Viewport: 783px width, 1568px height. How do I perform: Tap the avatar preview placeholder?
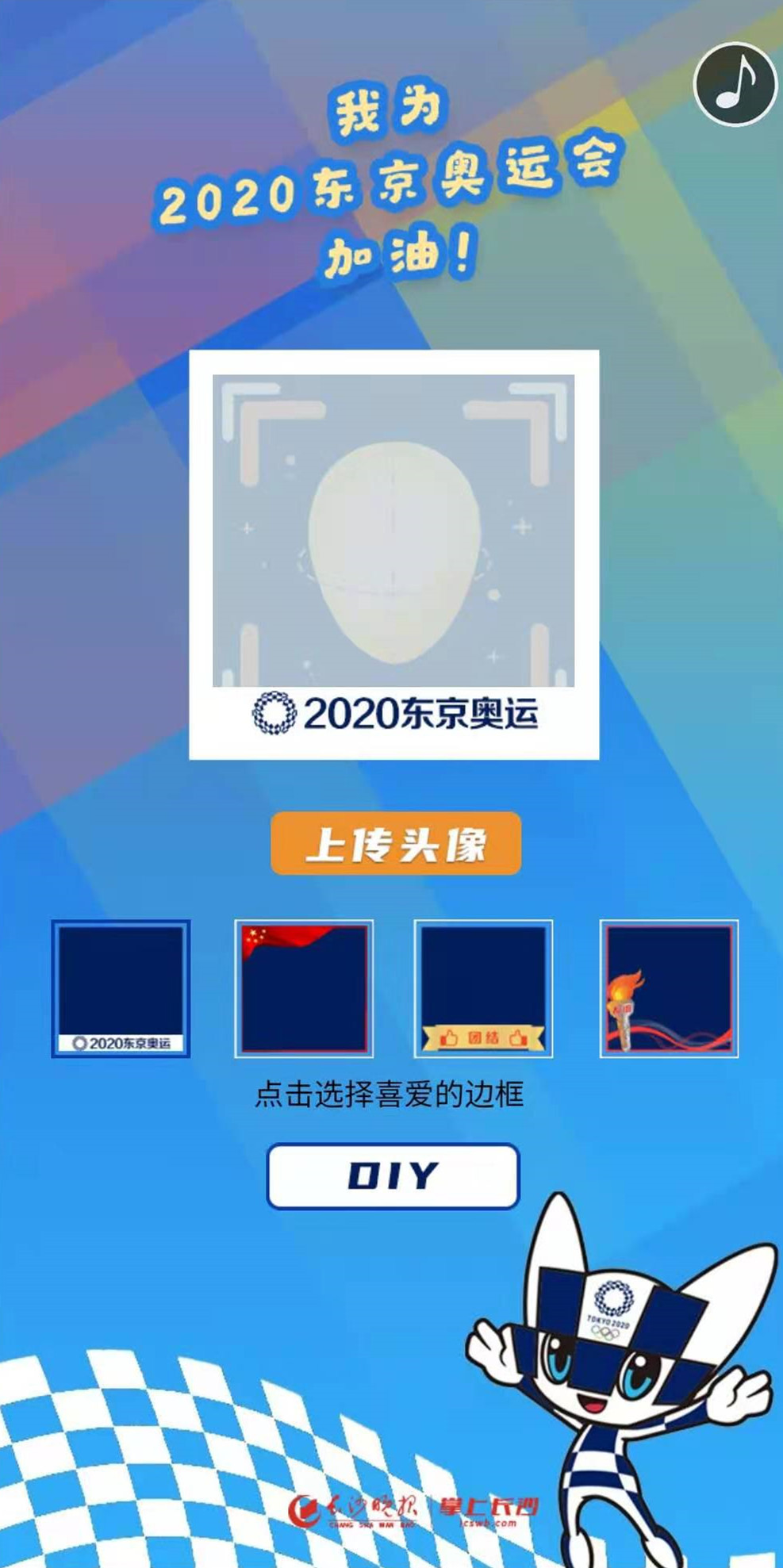pos(393,530)
